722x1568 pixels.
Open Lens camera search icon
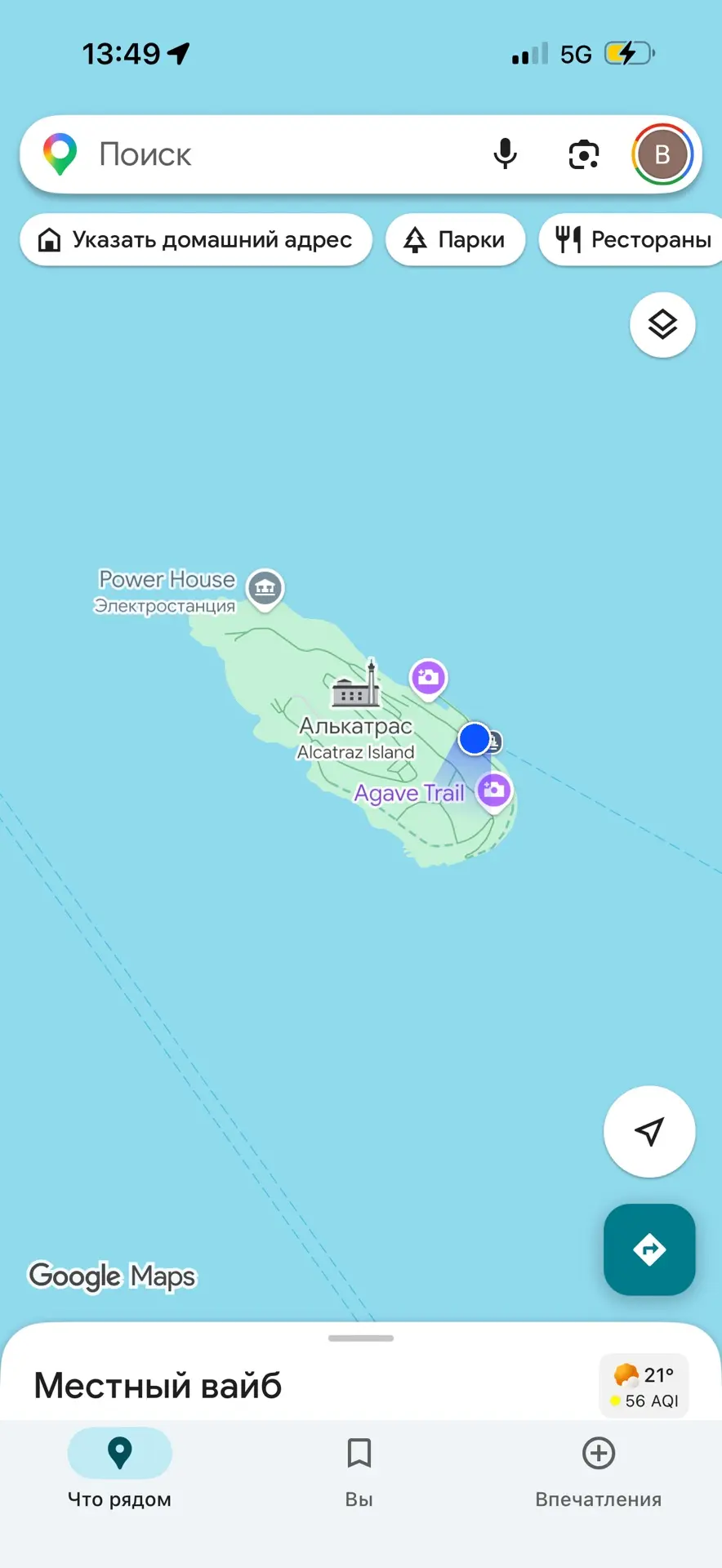pyautogui.click(x=584, y=154)
